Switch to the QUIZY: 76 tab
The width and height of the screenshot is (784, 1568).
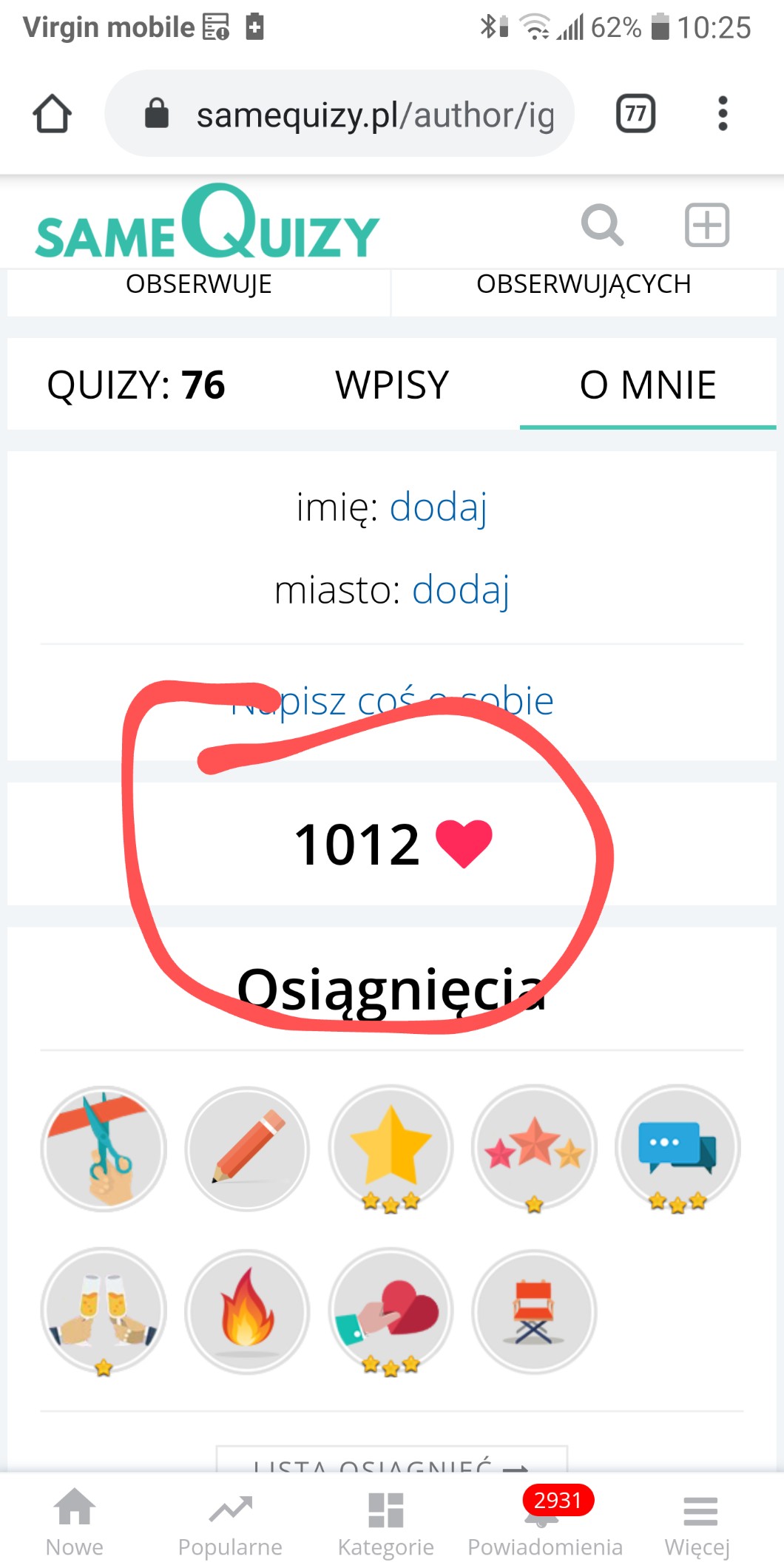(136, 385)
